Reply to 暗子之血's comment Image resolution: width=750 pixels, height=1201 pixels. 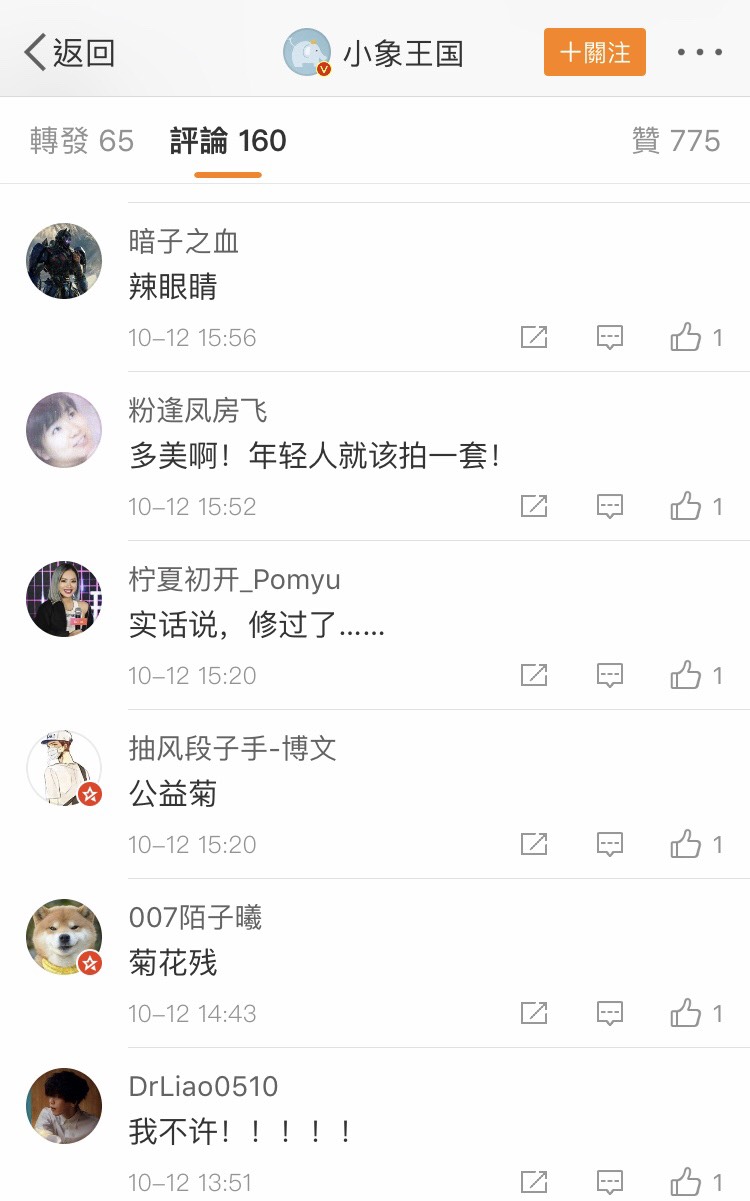click(610, 338)
